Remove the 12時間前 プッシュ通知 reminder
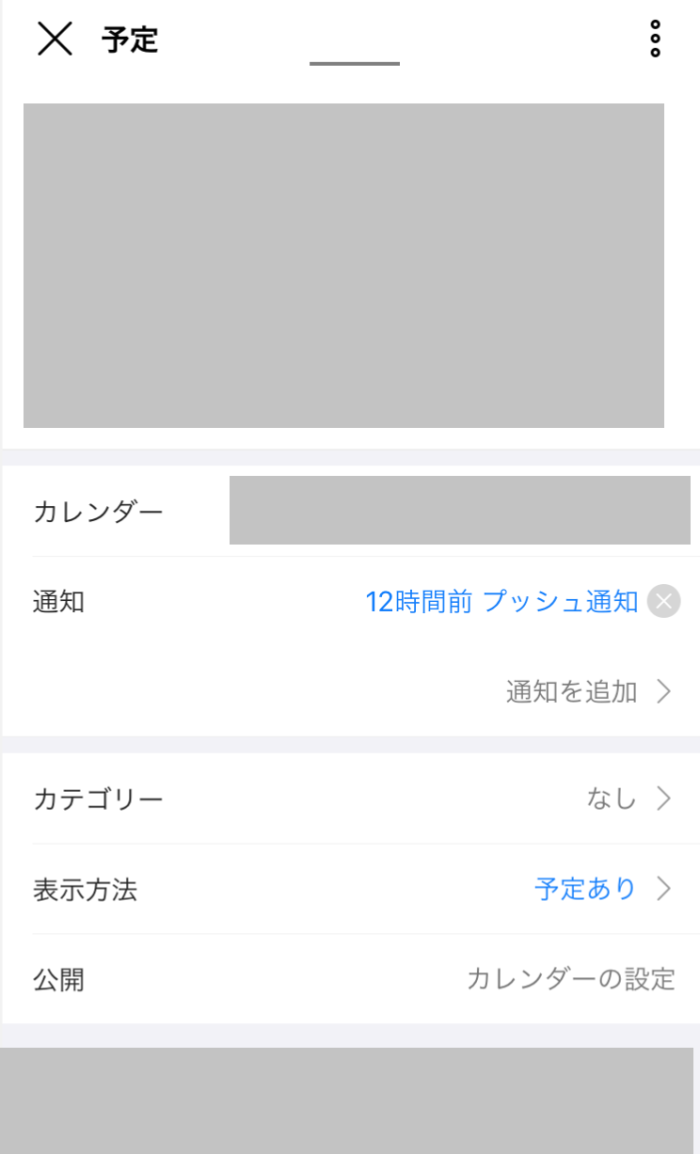The image size is (700, 1154). click(x=663, y=602)
